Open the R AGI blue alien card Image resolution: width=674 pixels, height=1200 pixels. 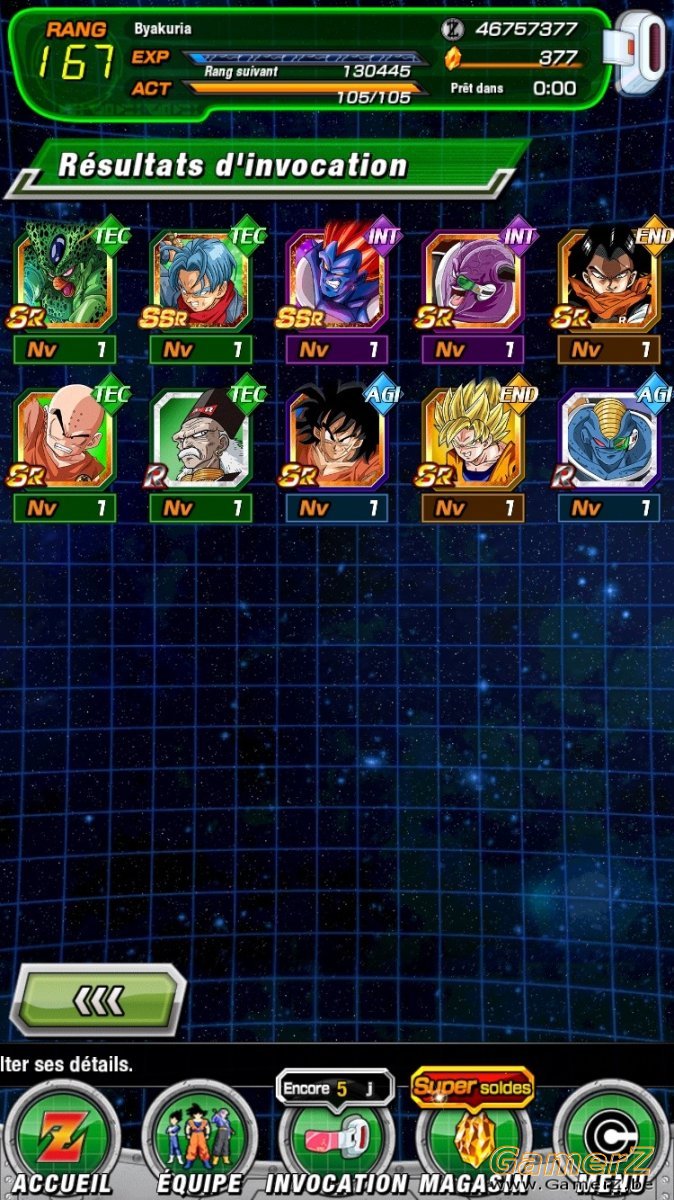pos(609,440)
